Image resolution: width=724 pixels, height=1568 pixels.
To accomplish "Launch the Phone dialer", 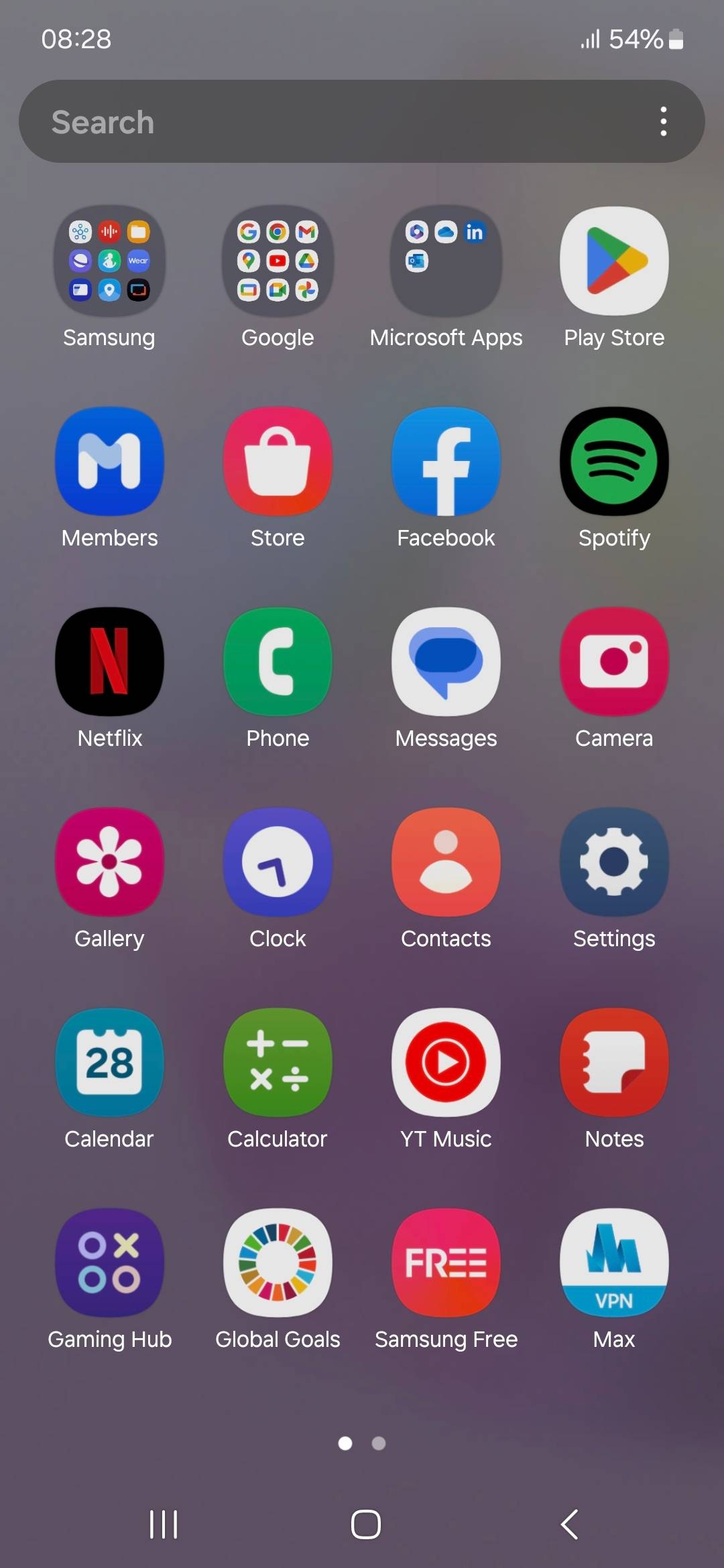I will (278, 662).
